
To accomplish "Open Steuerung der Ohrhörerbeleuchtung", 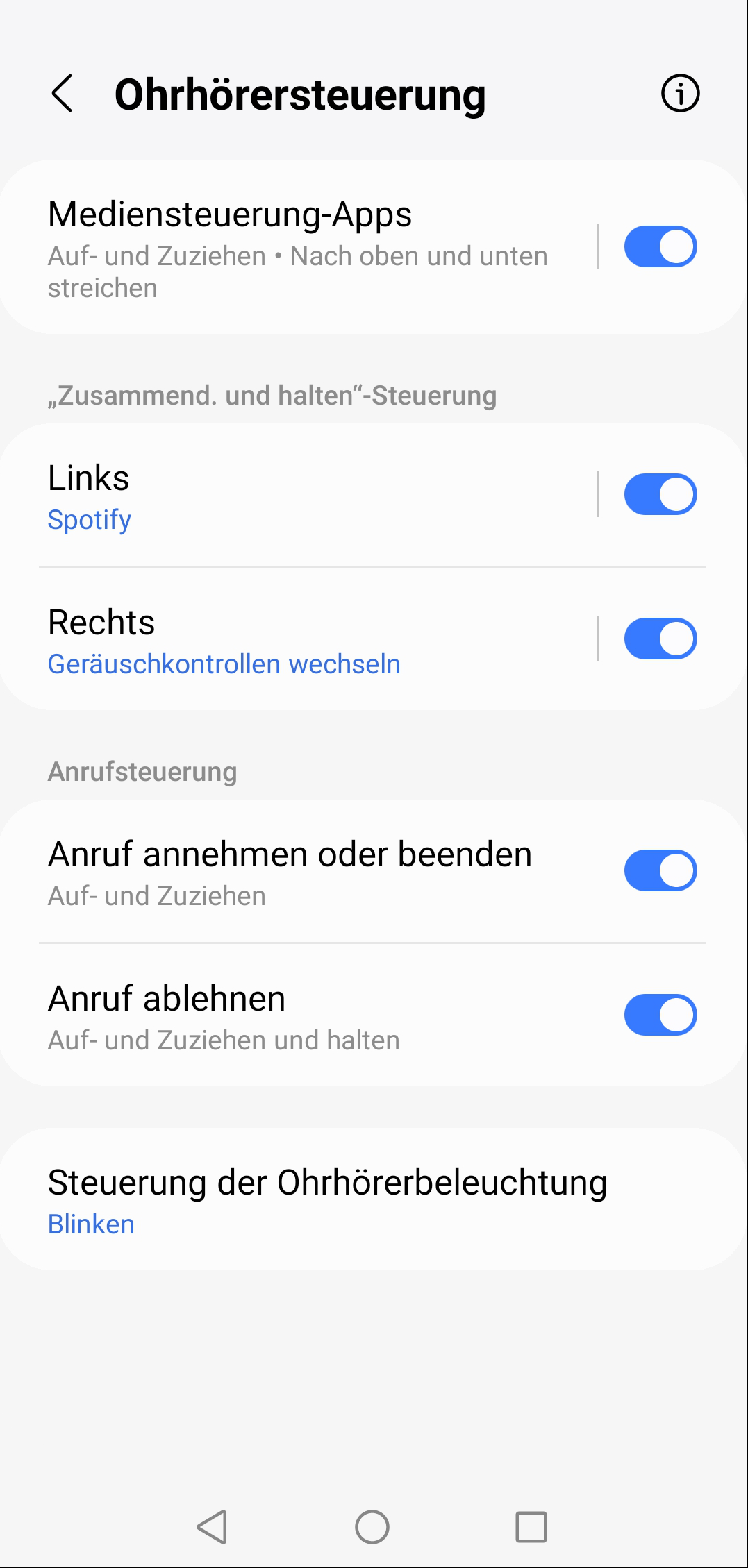I will 374,1199.
